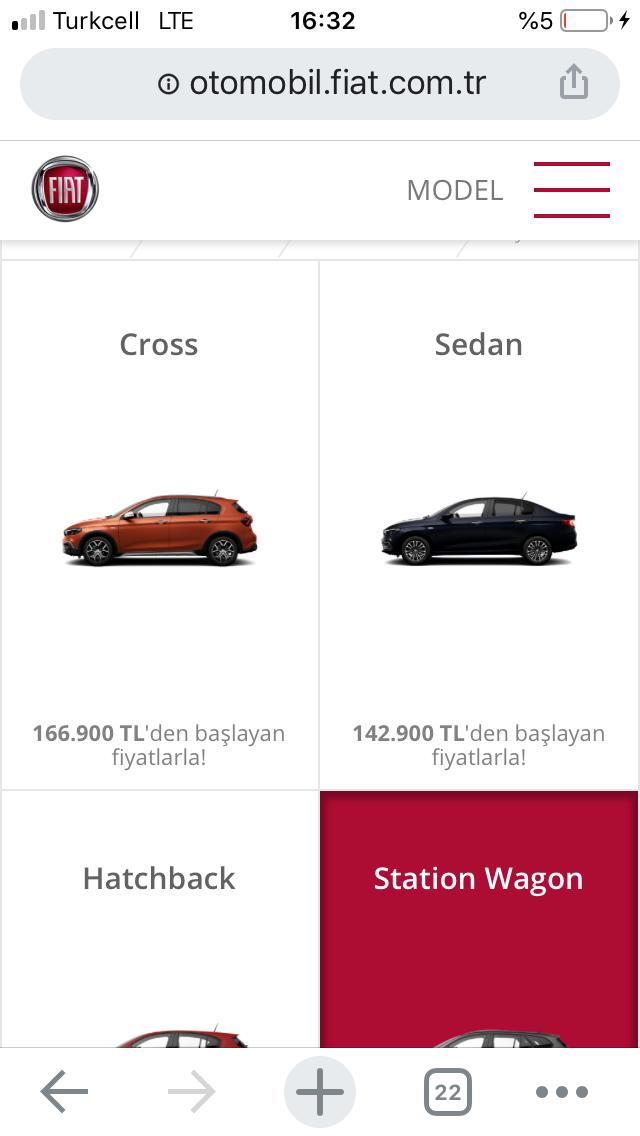Screen dimensions: 640x1136
Task: Open the hamburger menu next to MODEL
Action: [x=571, y=189]
